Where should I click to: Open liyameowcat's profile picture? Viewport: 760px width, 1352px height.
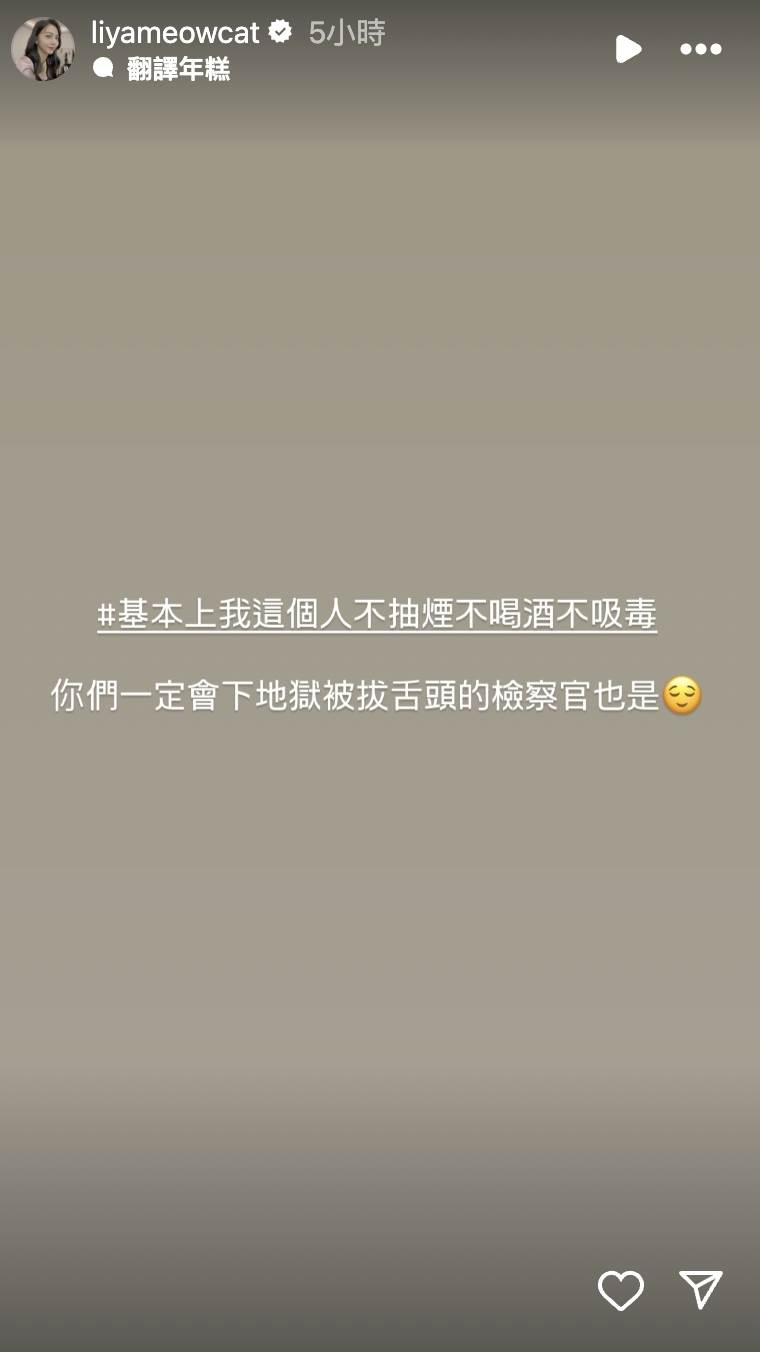tap(42, 48)
